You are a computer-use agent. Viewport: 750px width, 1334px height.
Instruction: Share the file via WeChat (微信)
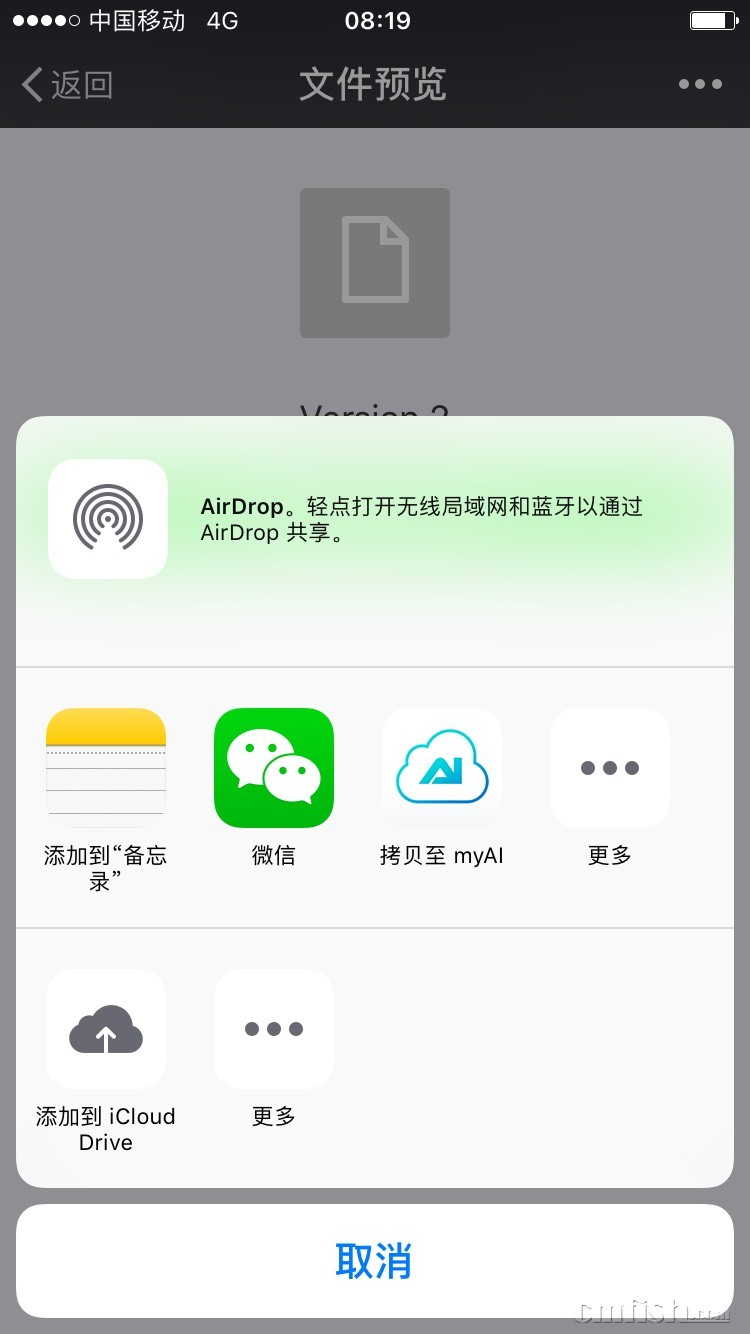pyautogui.click(x=274, y=768)
